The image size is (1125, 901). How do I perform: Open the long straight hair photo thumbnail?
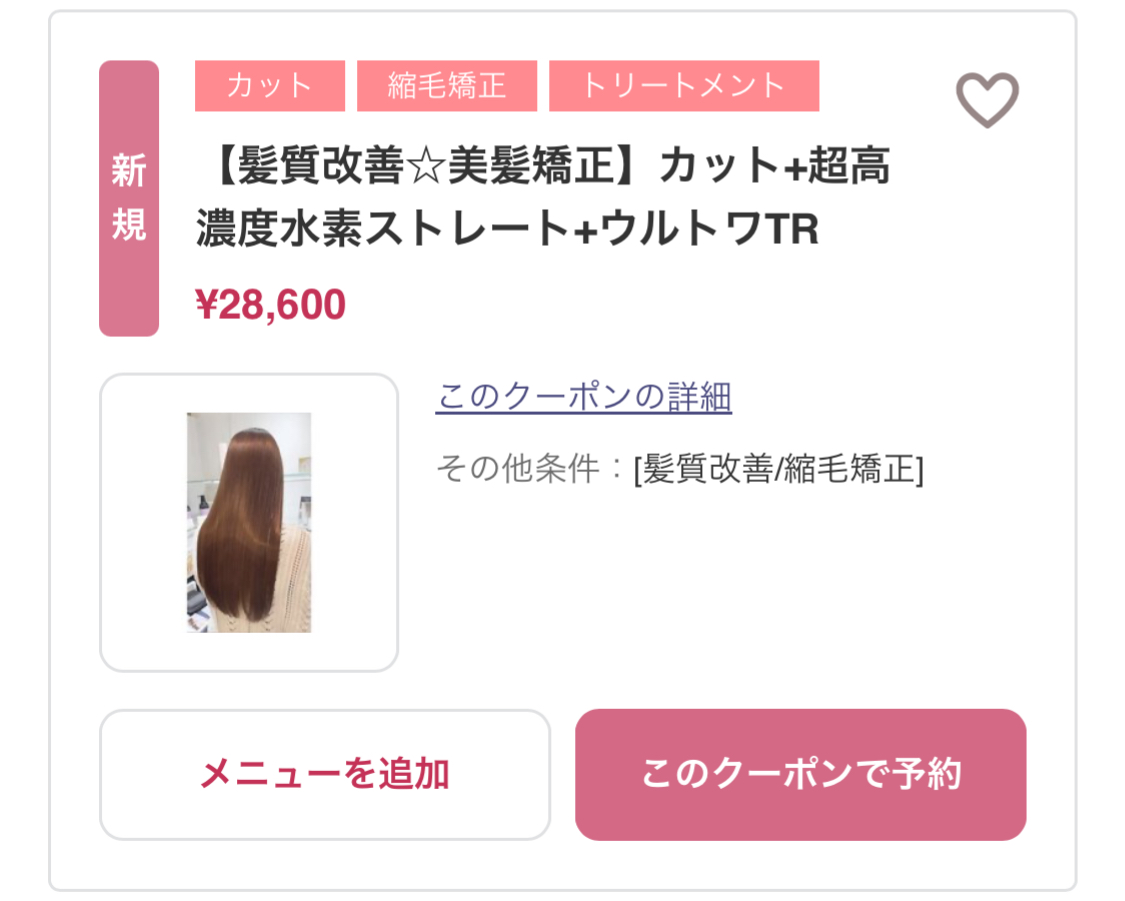(x=249, y=522)
